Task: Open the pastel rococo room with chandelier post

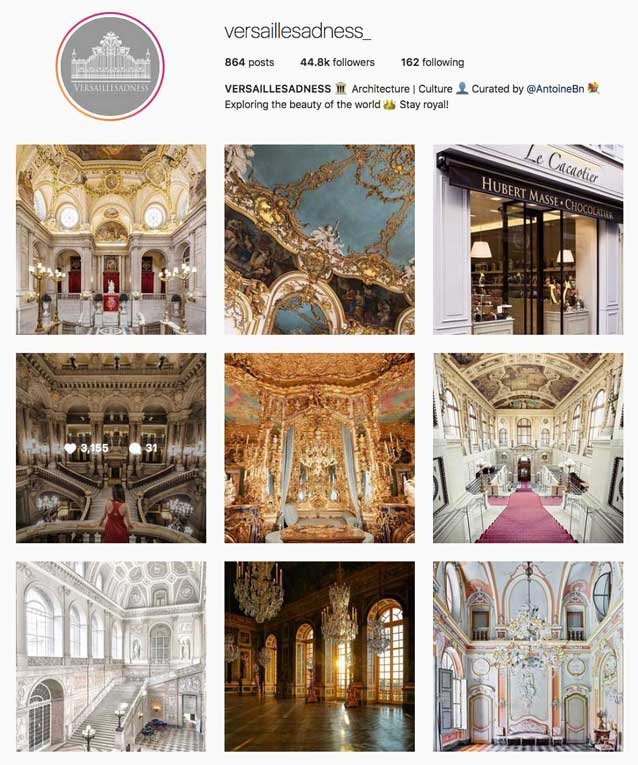Action: [x=527, y=655]
